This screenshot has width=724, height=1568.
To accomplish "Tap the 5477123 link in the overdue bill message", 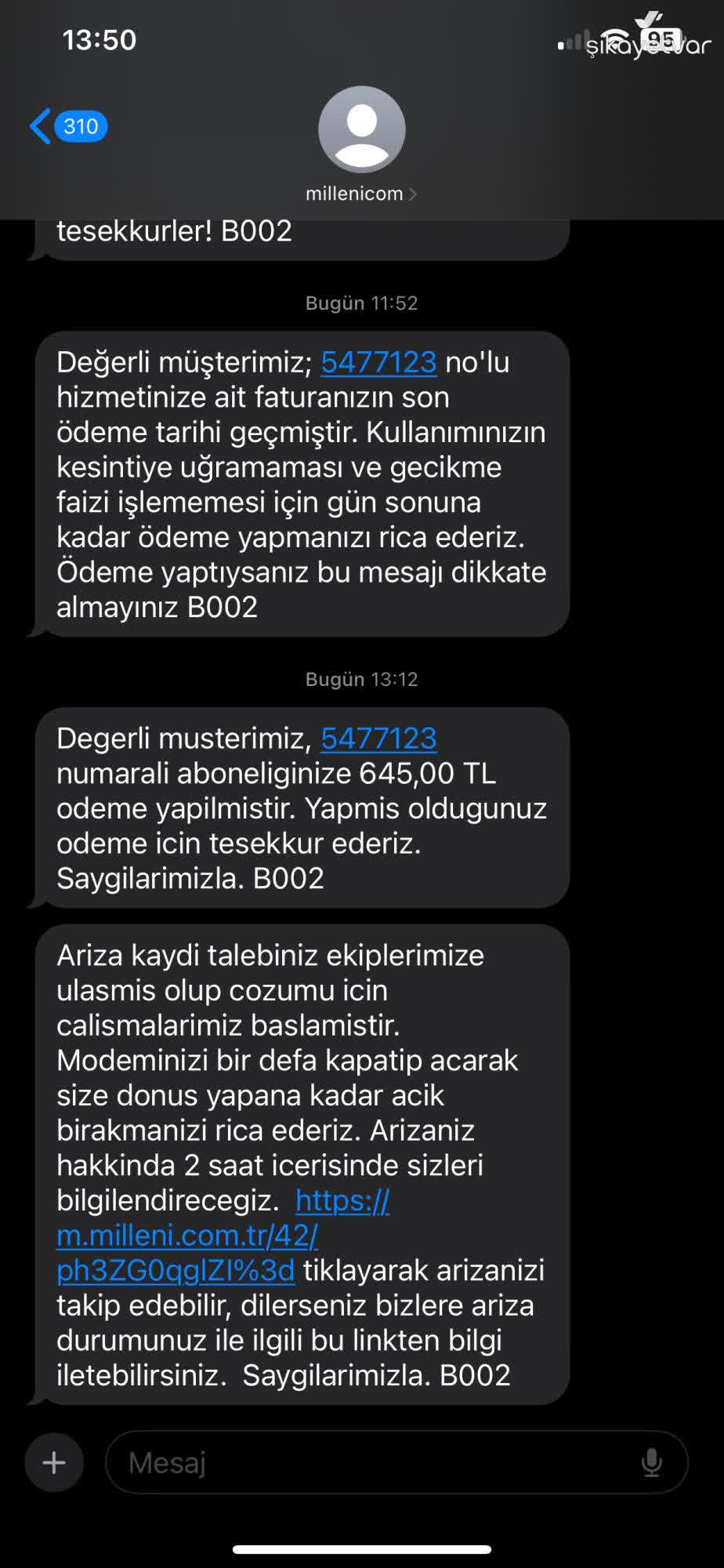I will (378, 362).
